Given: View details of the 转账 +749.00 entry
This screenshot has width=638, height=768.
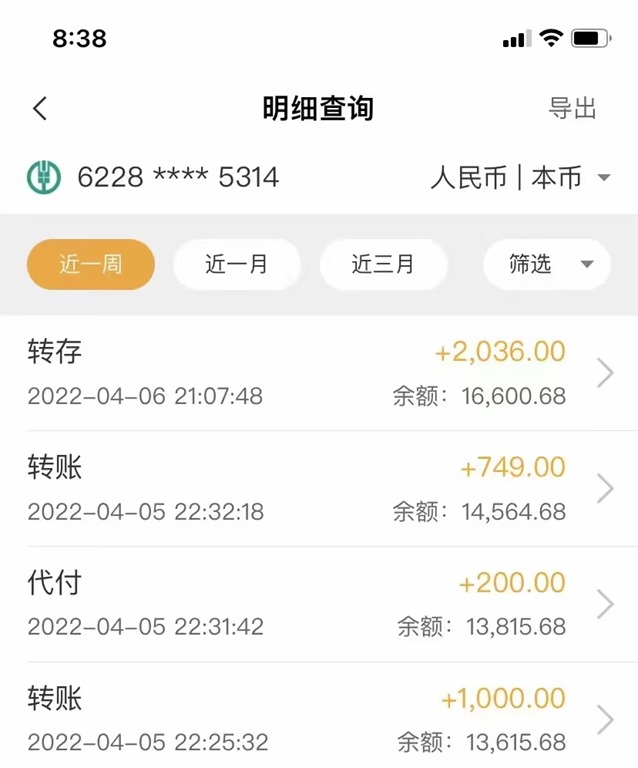Looking at the screenshot, I should click(318, 488).
